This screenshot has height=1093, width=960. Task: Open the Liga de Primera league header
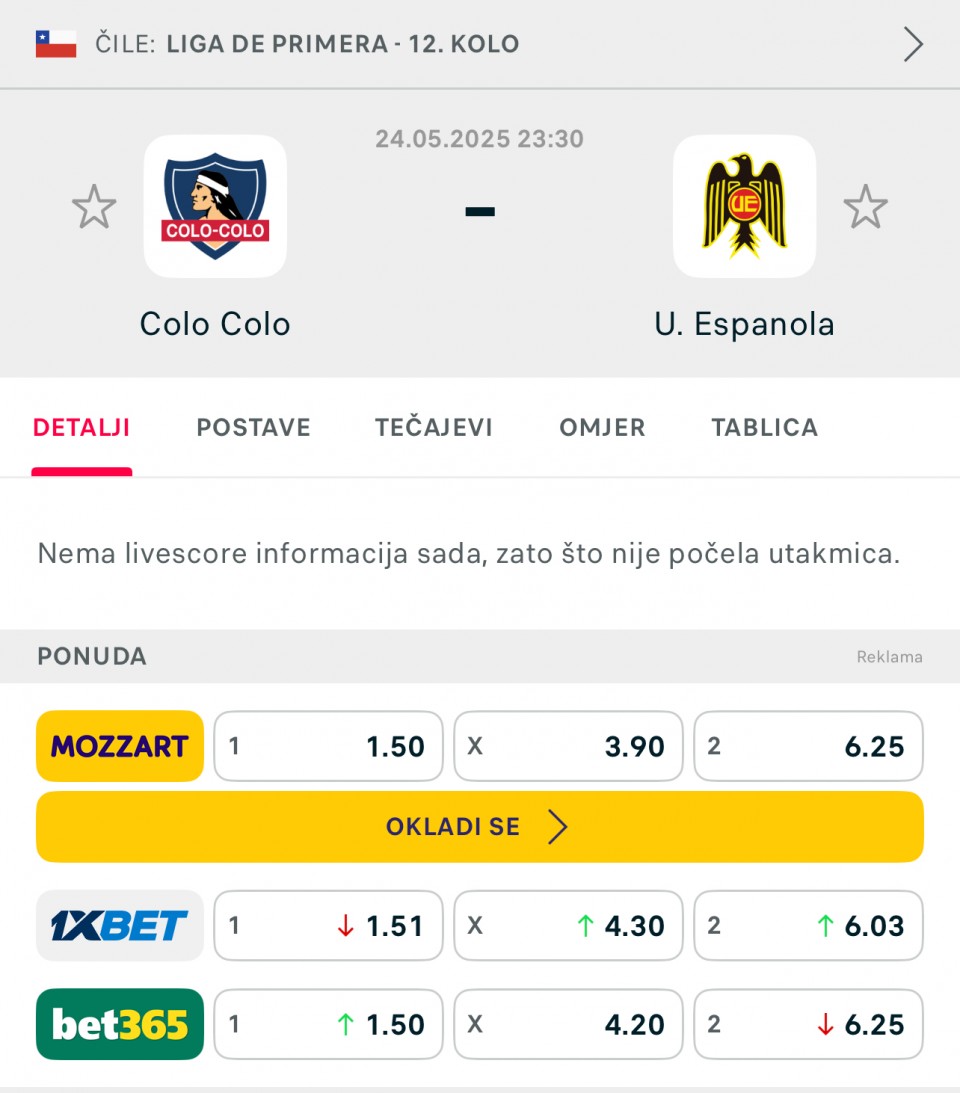(x=480, y=44)
